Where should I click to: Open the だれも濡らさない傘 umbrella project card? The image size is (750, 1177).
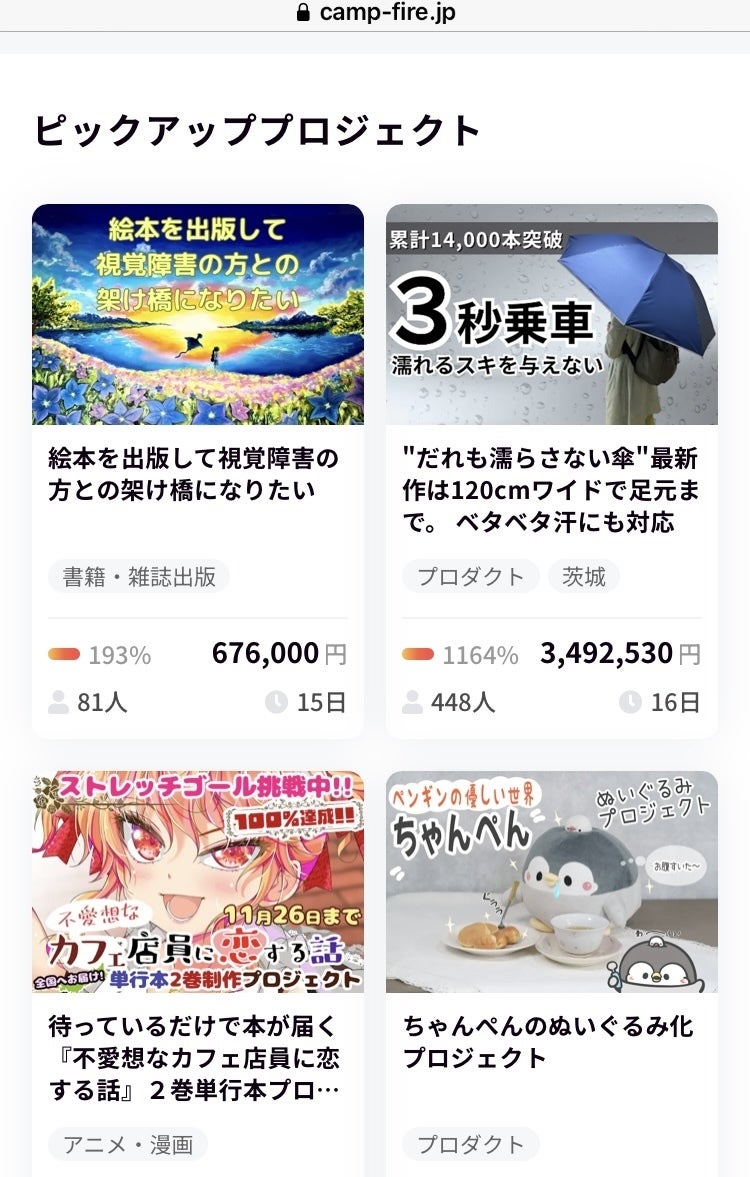click(551, 489)
